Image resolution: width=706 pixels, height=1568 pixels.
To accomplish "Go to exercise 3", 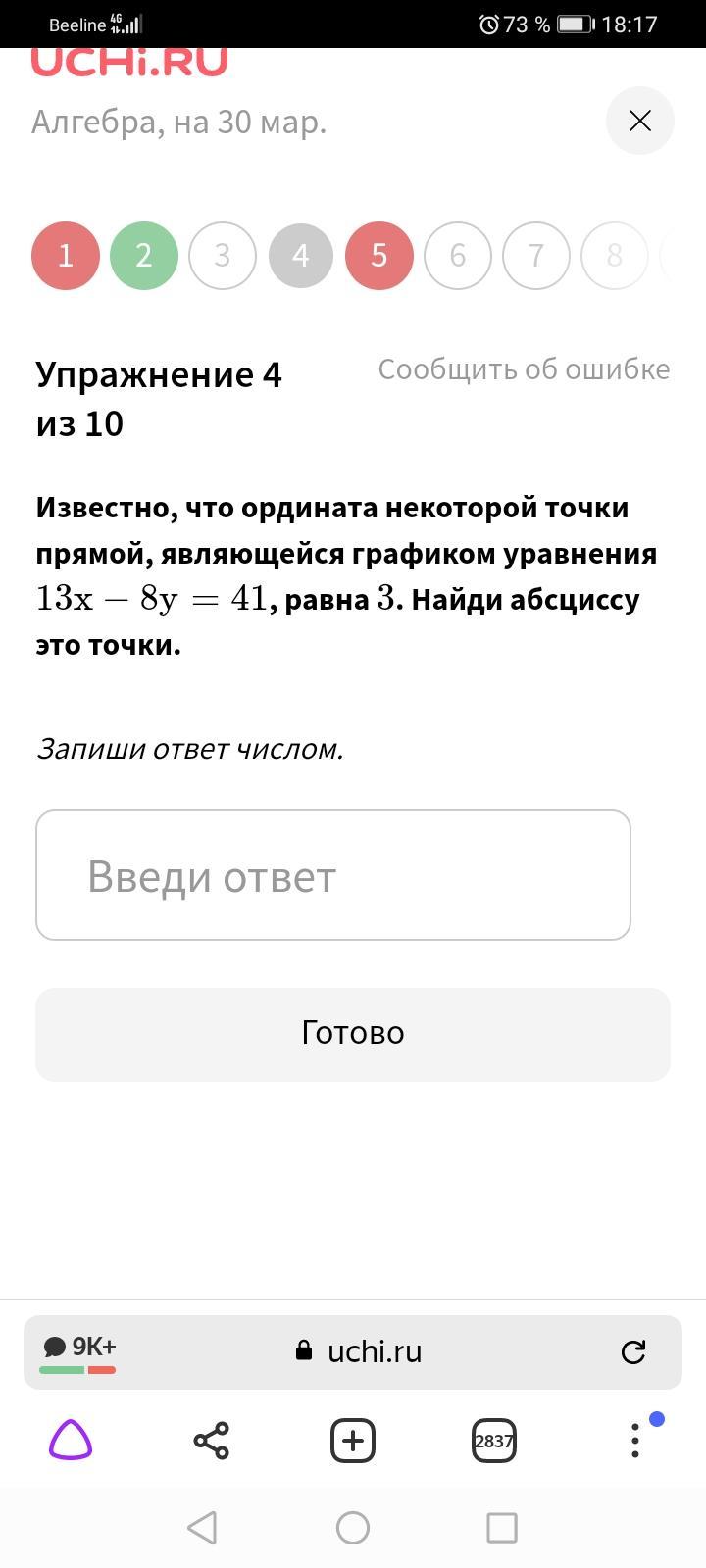I will coord(223,256).
